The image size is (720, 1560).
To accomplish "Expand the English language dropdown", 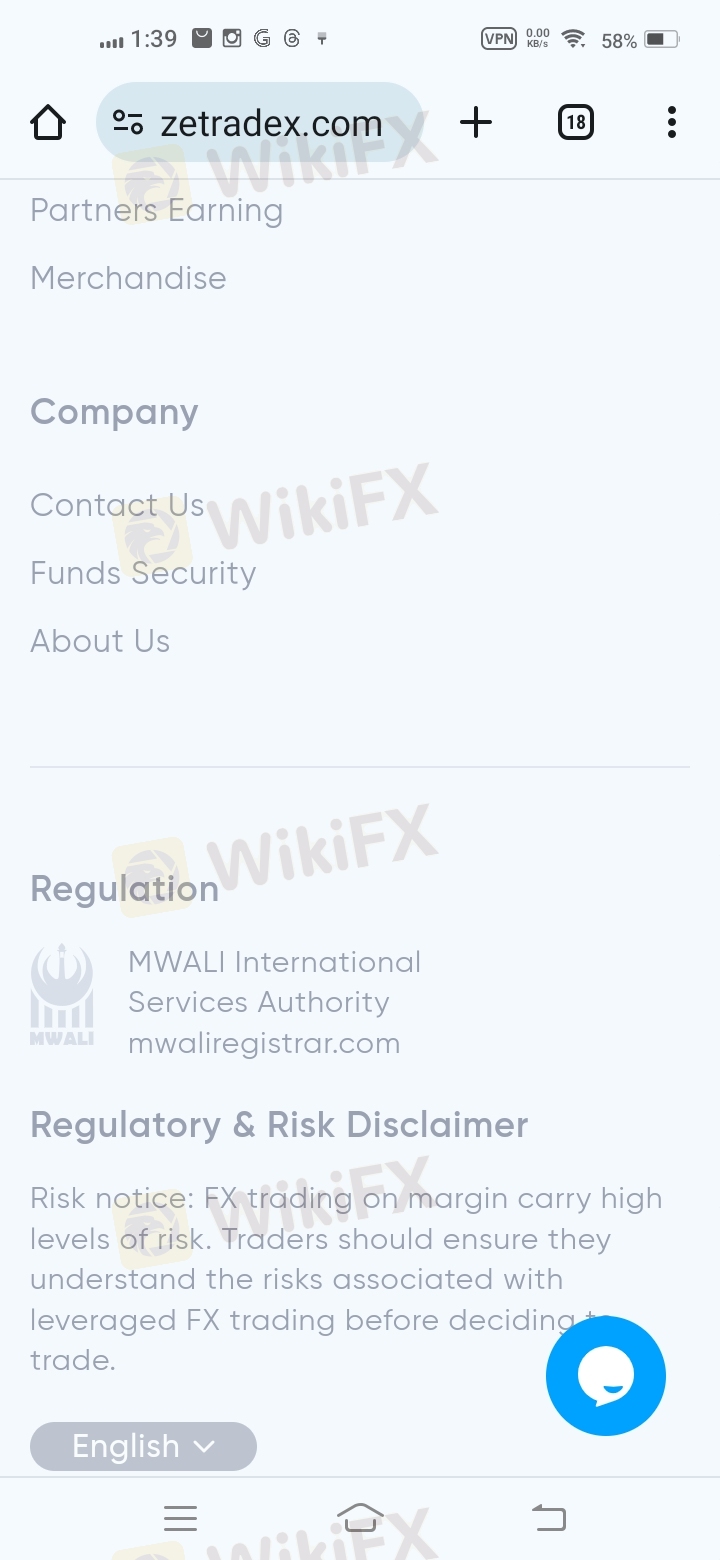I will click(x=143, y=1446).
